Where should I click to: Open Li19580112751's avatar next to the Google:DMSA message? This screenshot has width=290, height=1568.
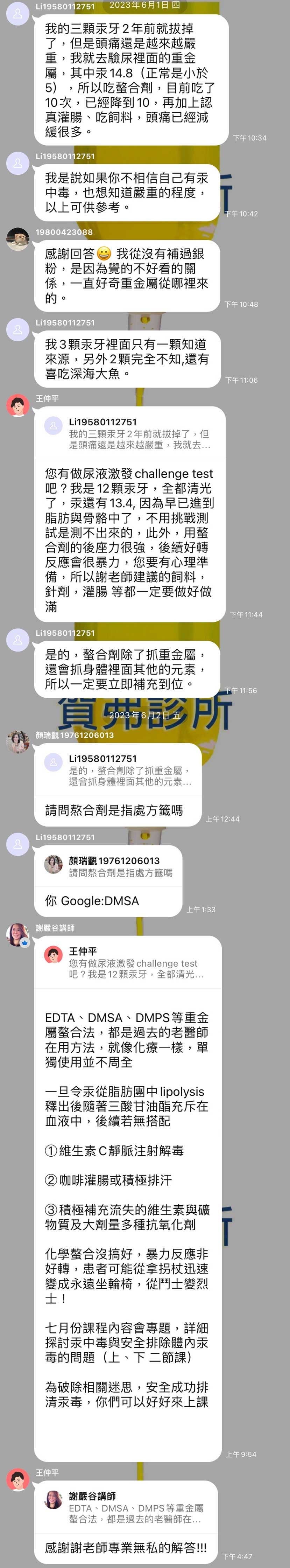pos(17,845)
